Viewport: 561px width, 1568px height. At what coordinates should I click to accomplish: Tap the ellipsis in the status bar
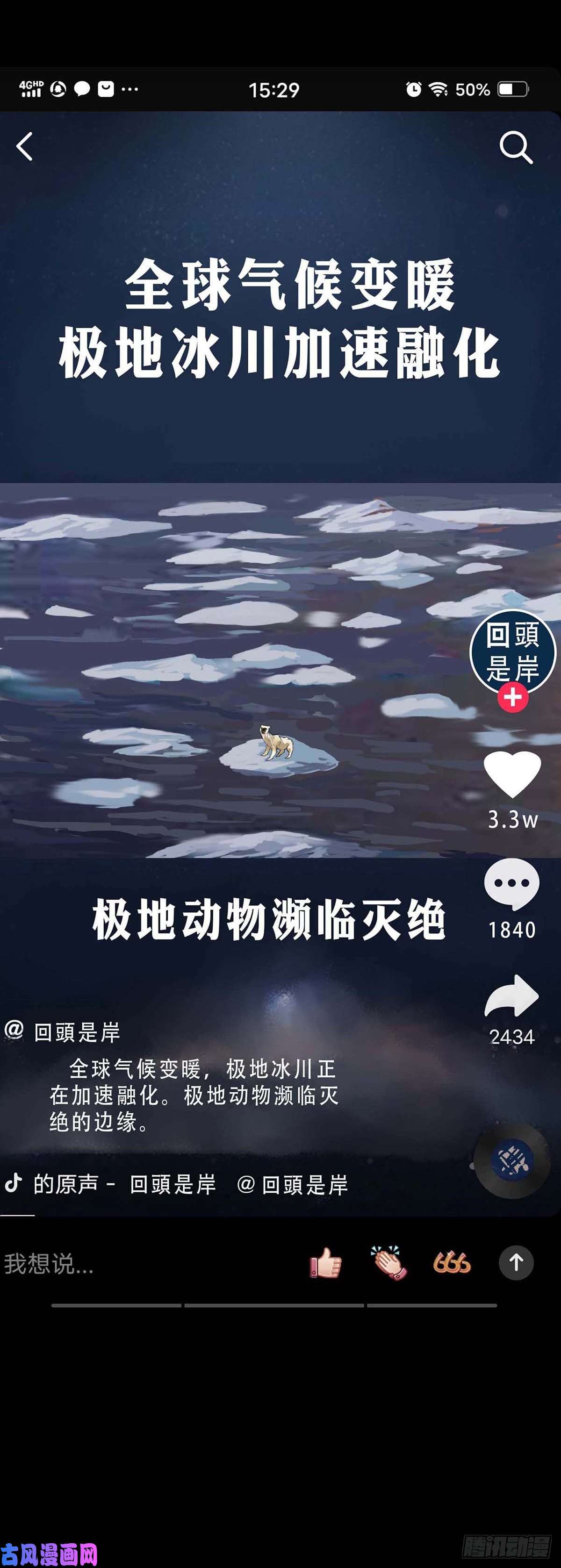coord(130,89)
